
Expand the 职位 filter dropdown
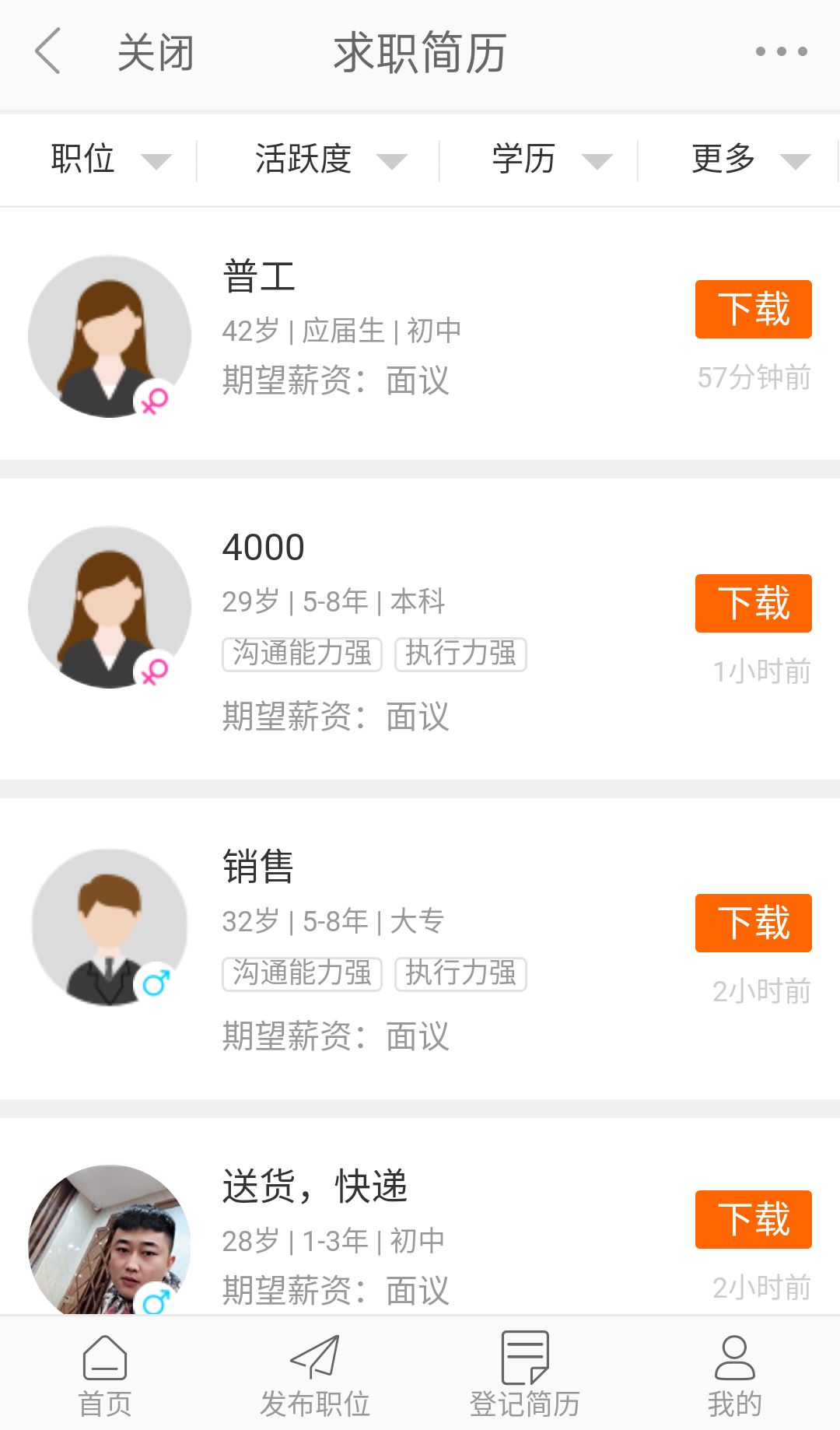110,160
